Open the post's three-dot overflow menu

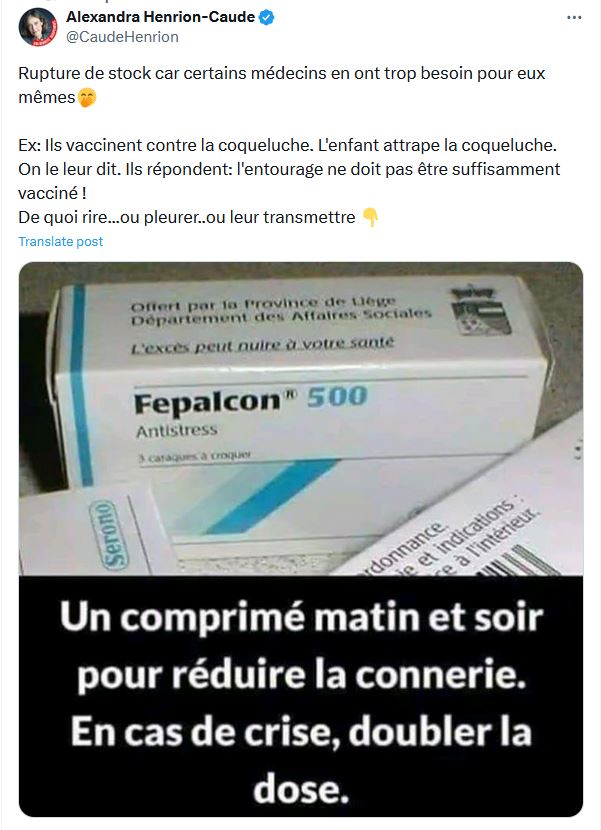[x=574, y=18]
